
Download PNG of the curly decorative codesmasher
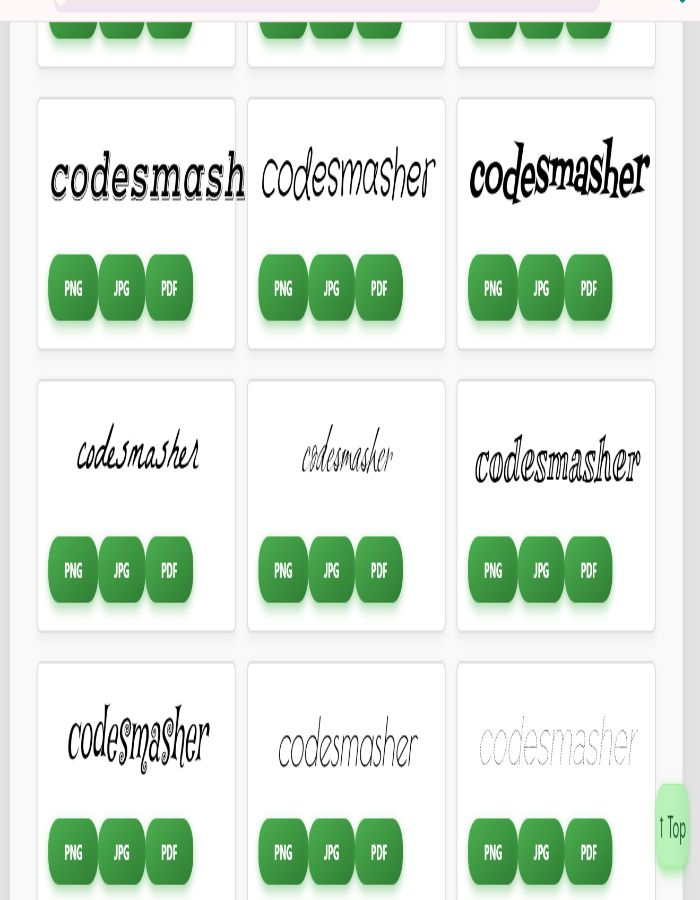pos(73,852)
